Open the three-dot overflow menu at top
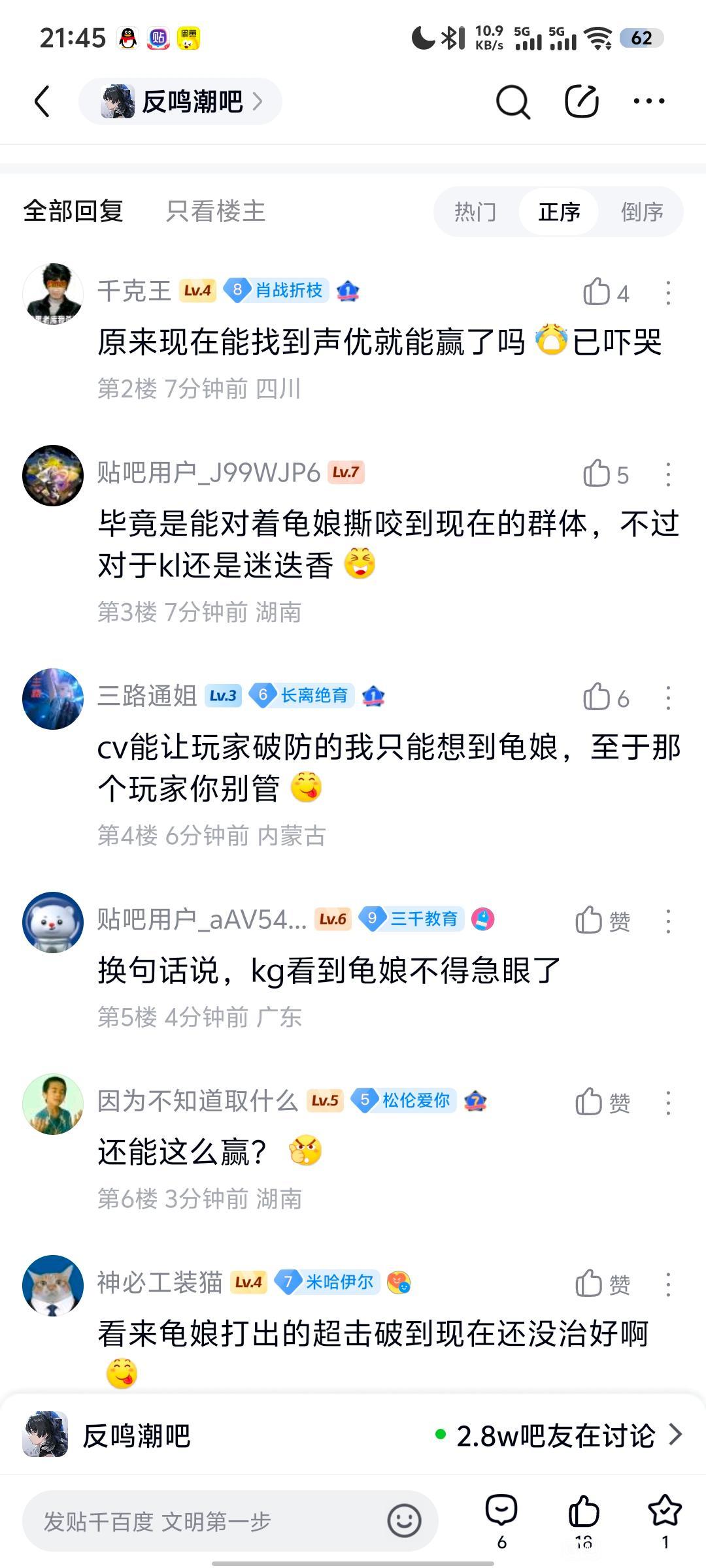Image resolution: width=706 pixels, height=1568 pixels. point(649,102)
